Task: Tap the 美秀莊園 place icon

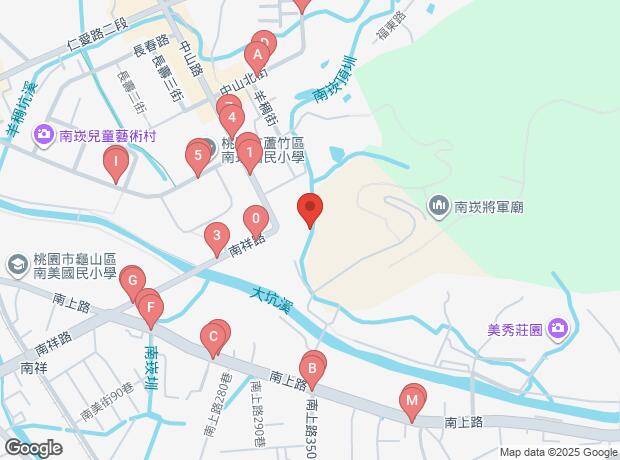Action: pyautogui.click(x=557, y=328)
